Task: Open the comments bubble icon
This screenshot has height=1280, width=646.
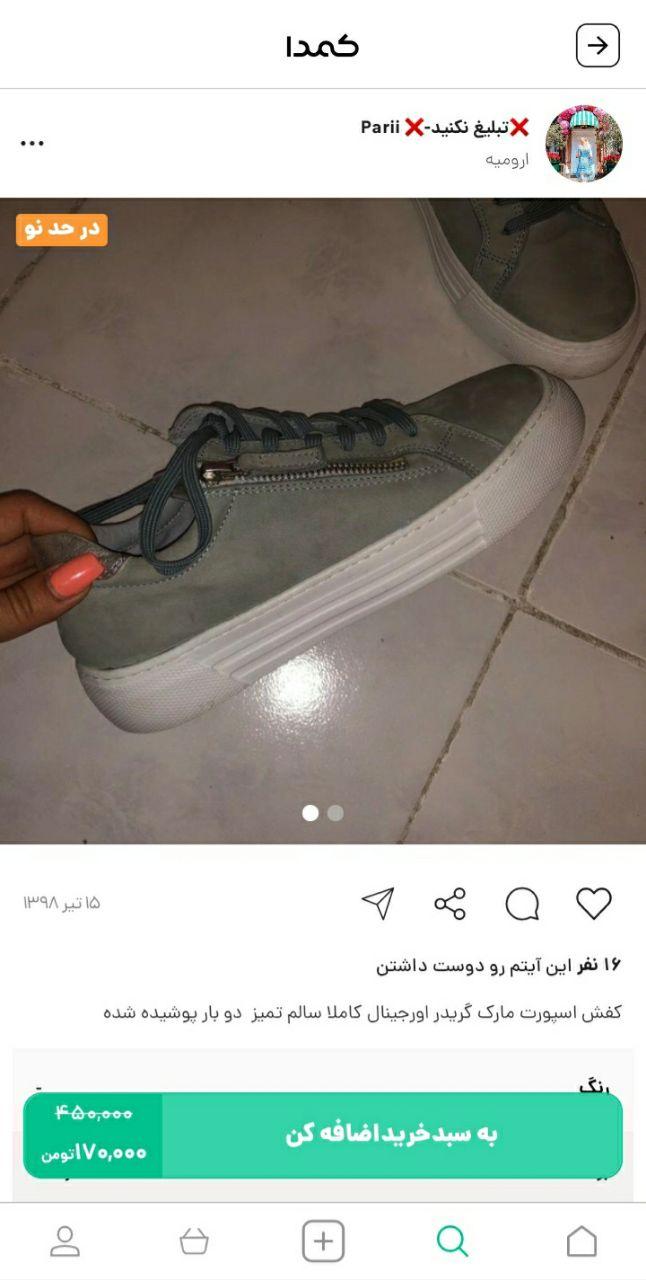Action: 522,904
